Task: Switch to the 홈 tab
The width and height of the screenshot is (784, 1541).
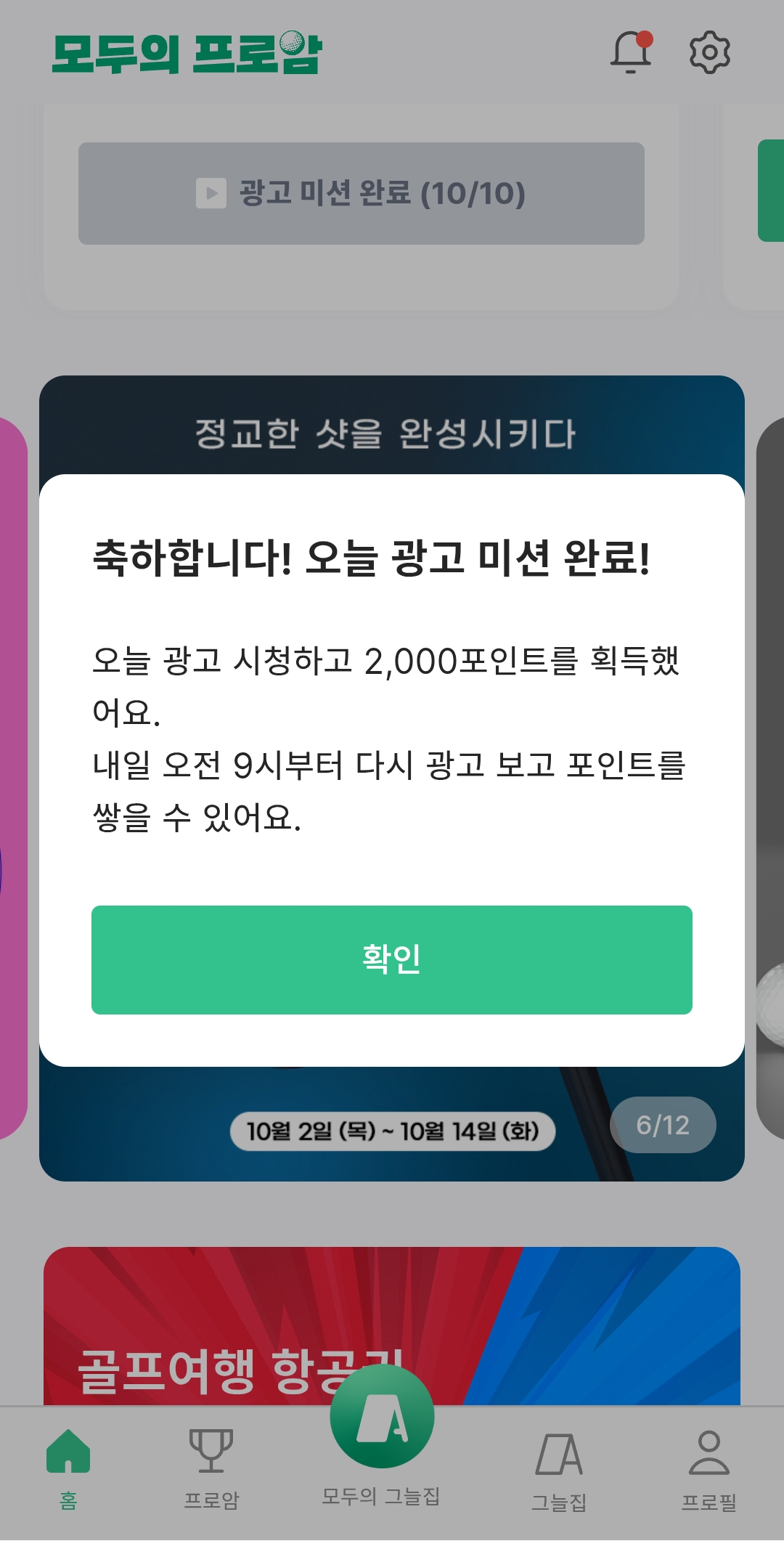Action: (x=68, y=1467)
